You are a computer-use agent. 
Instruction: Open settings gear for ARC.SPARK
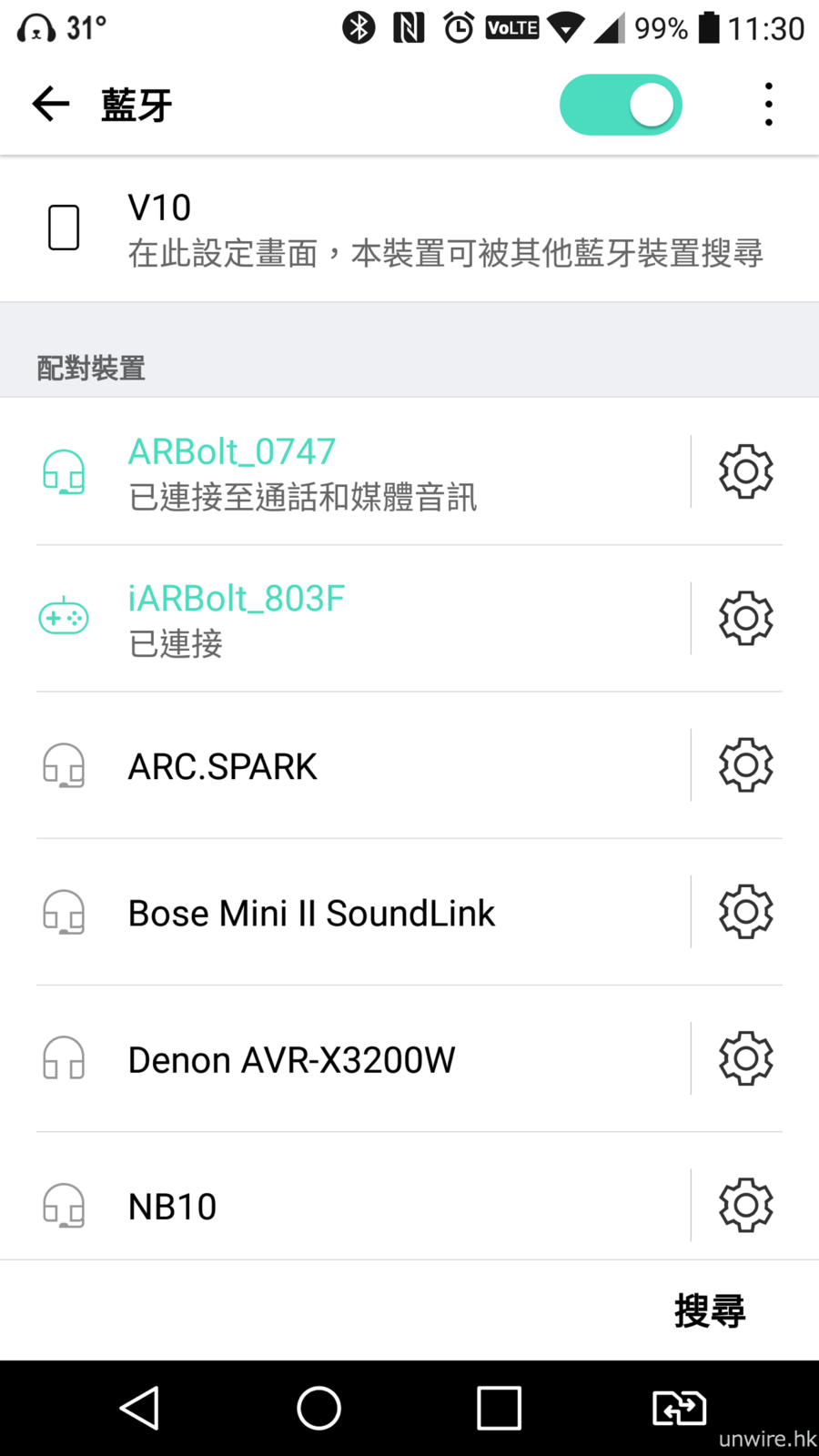pyautogui.click(x=746, y=765)
